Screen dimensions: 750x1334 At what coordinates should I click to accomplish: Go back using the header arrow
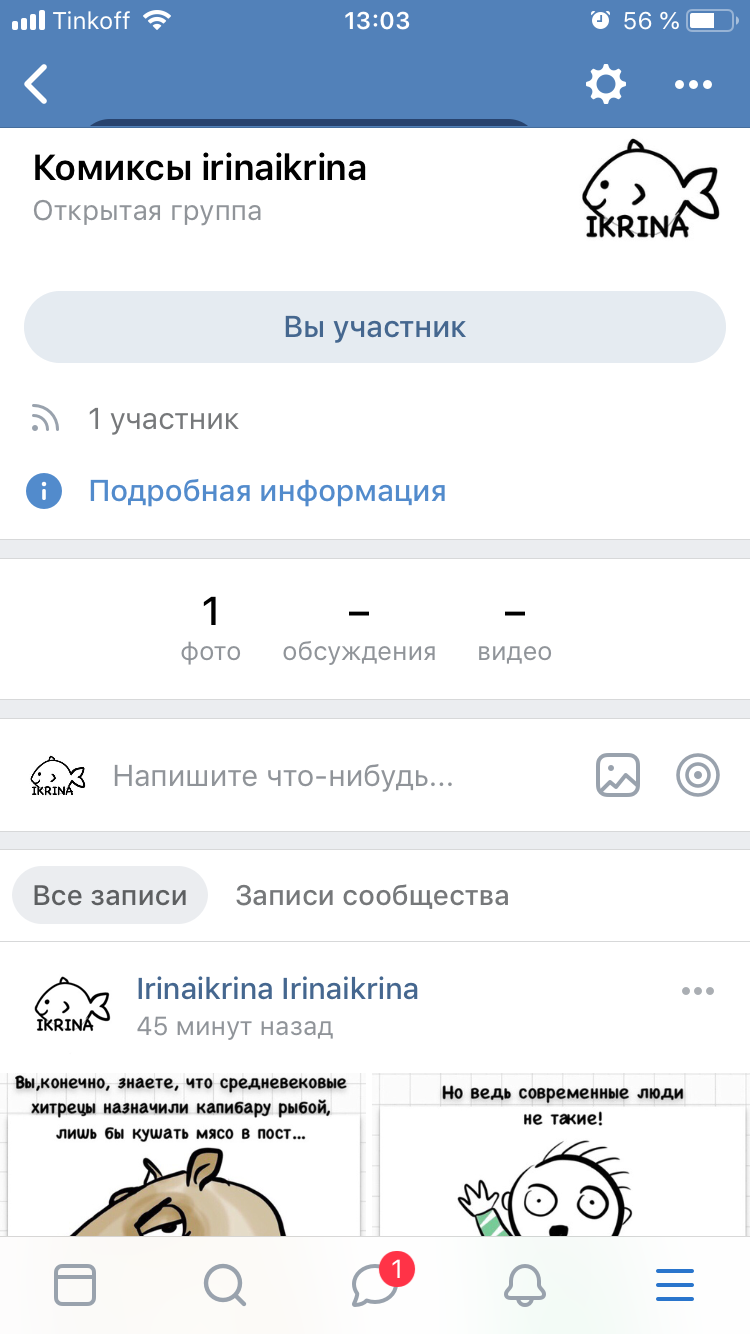pos(37,84)
